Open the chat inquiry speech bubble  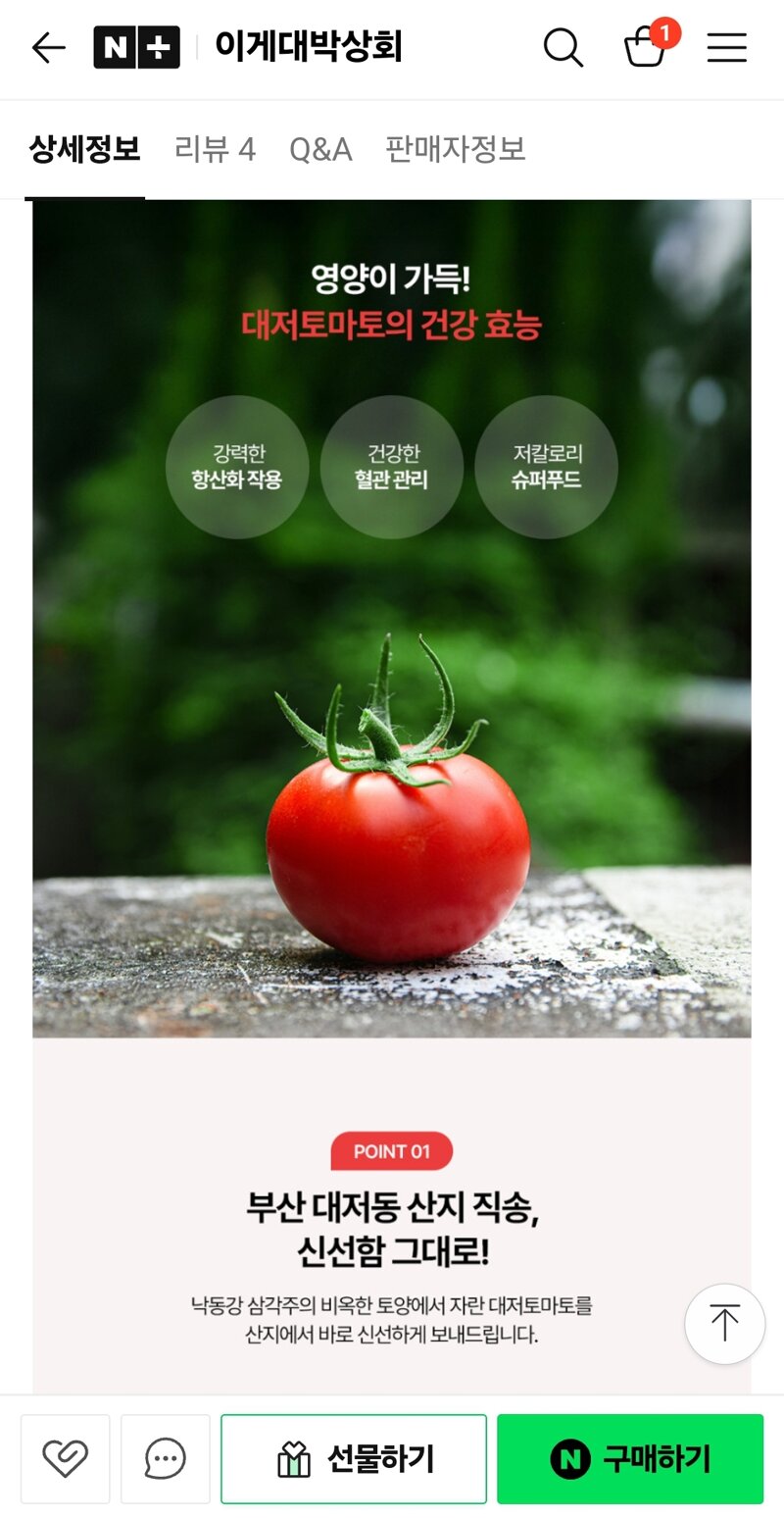pos(166,1458)
